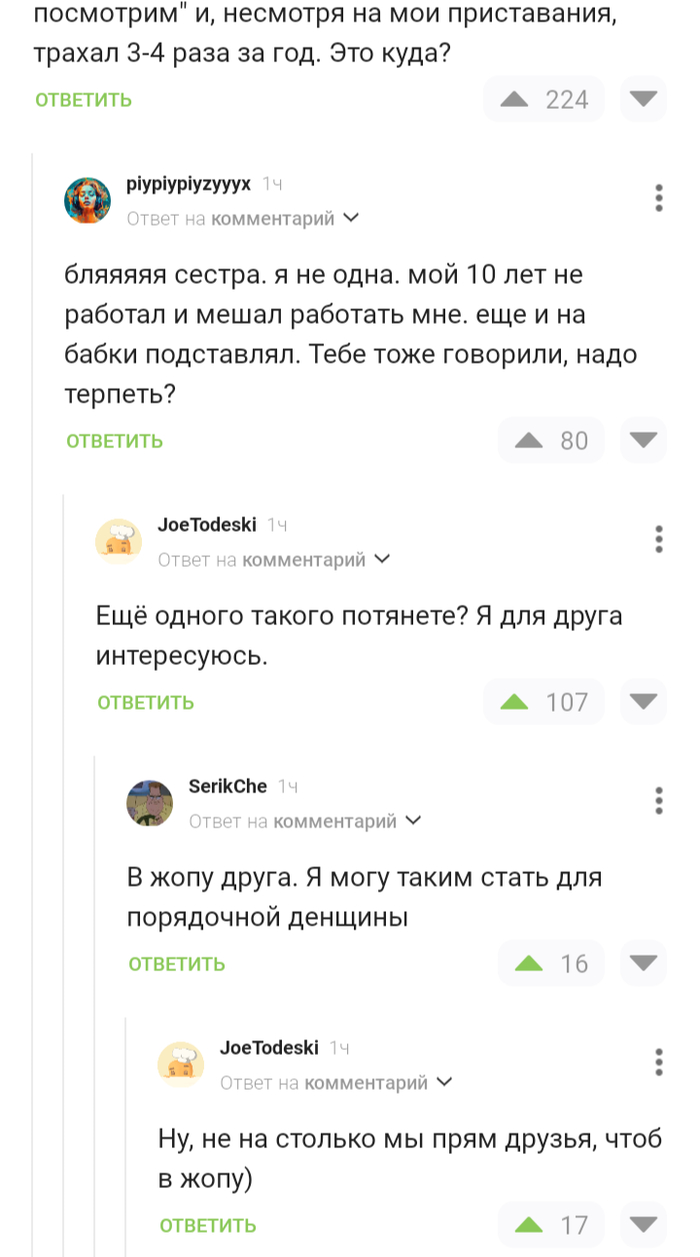Reply to JoeTodeski's comment with 107 votes

coord(145,703)
